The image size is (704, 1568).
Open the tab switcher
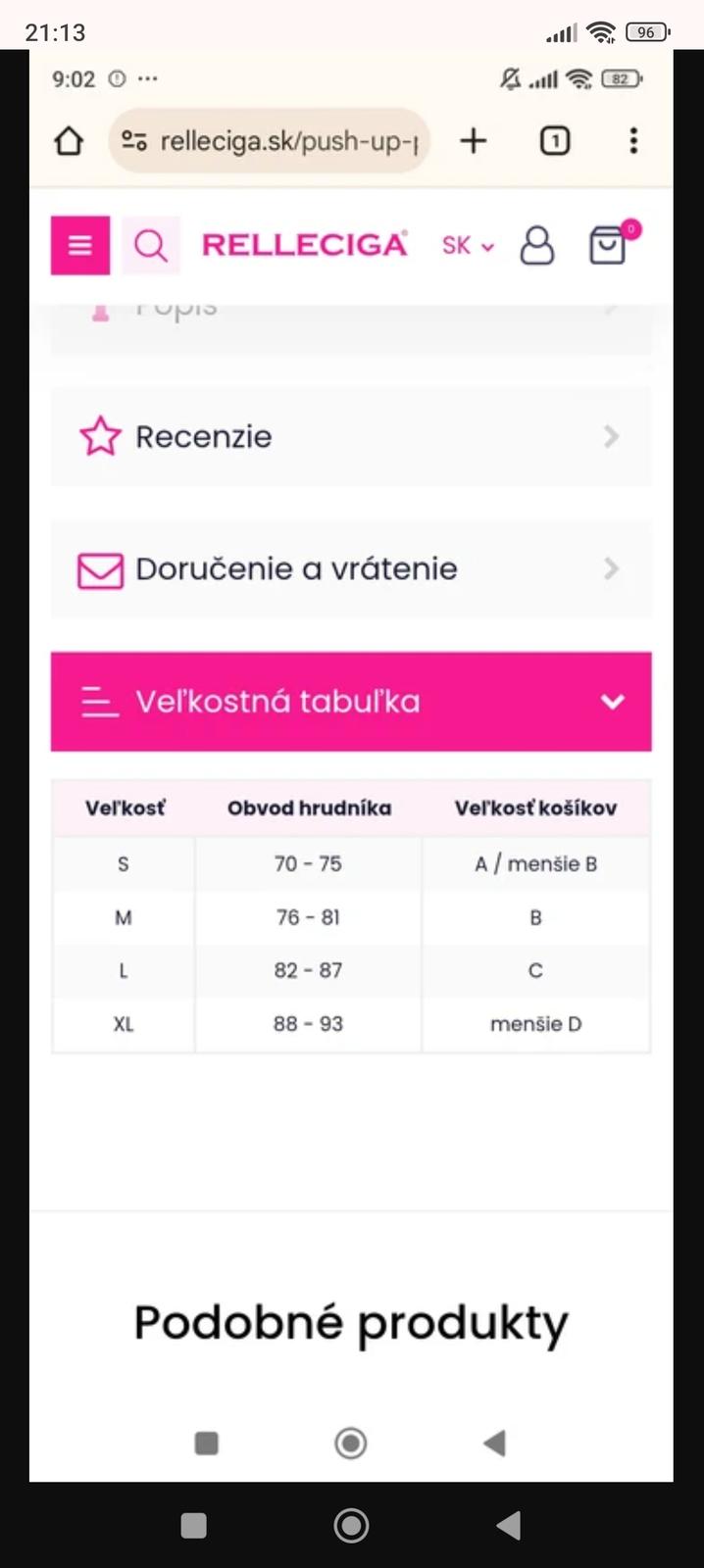point(554,141)
